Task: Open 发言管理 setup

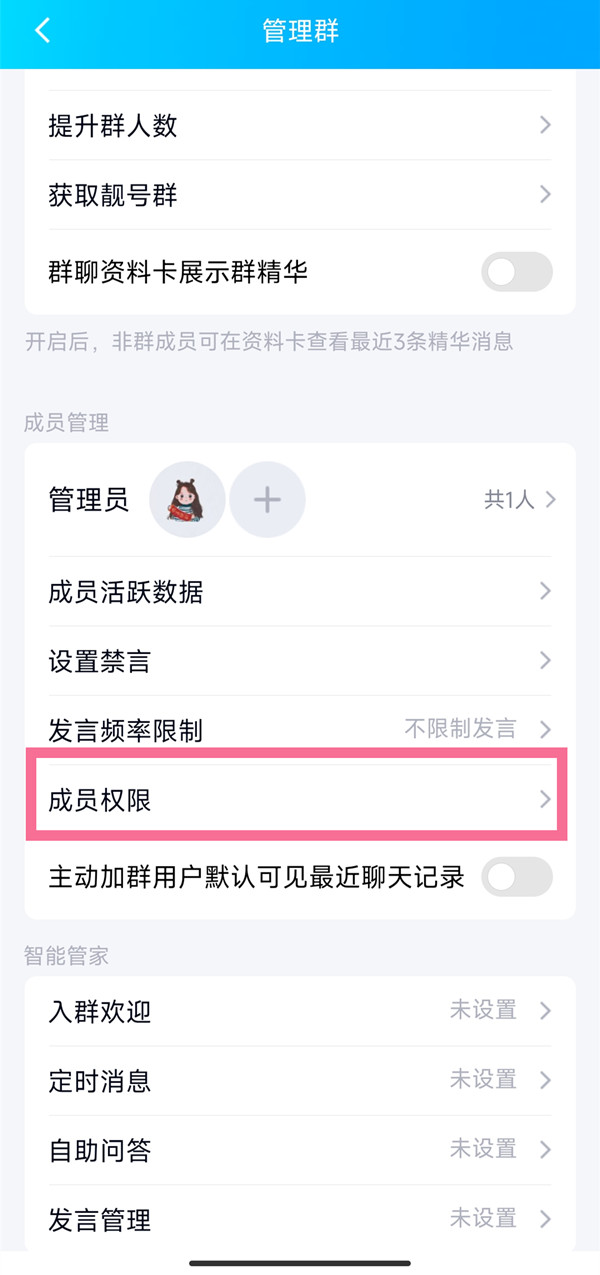Action: point(300,1219)
